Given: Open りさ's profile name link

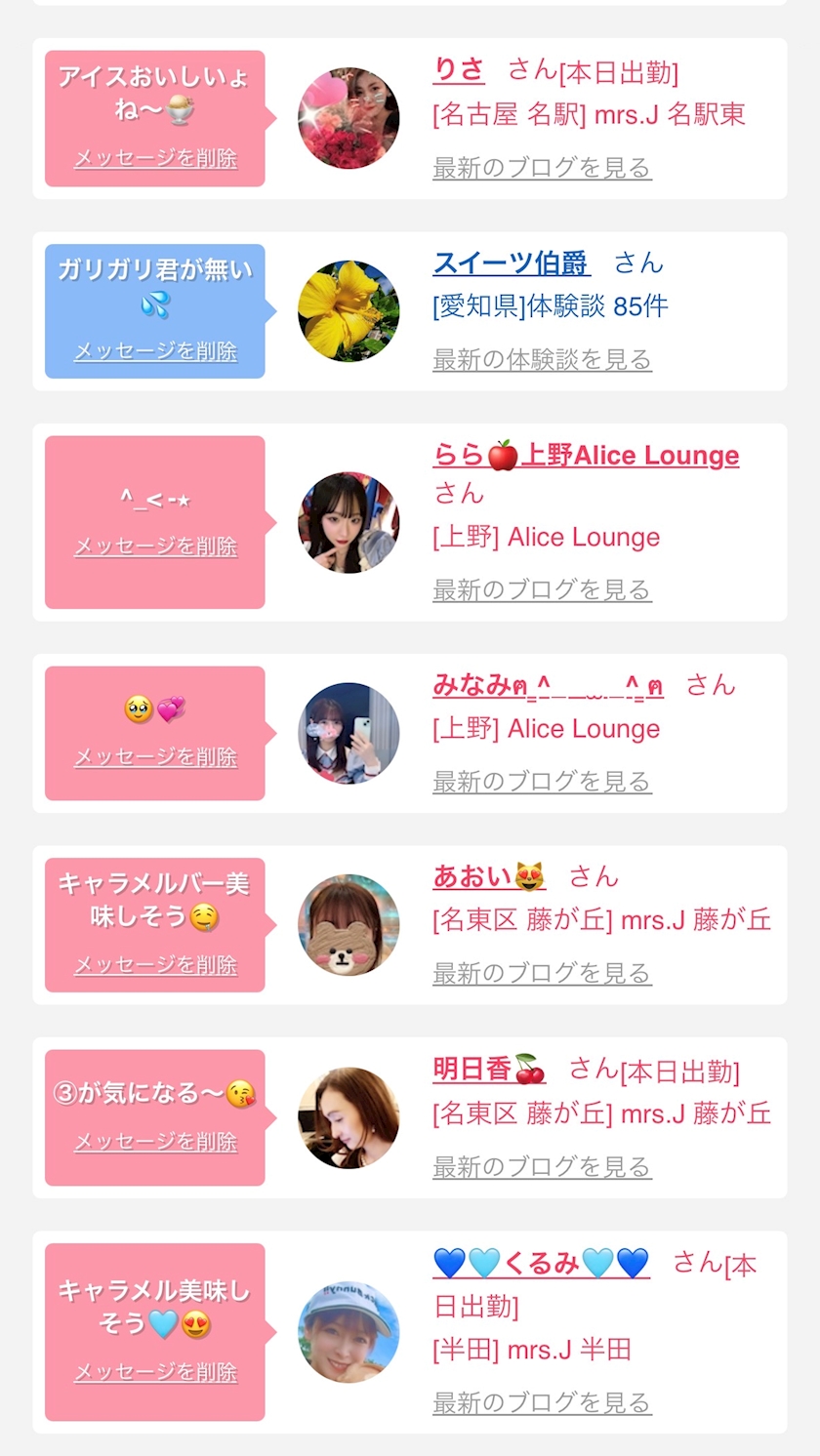Looking at the screenshot, I should [459, 71].
